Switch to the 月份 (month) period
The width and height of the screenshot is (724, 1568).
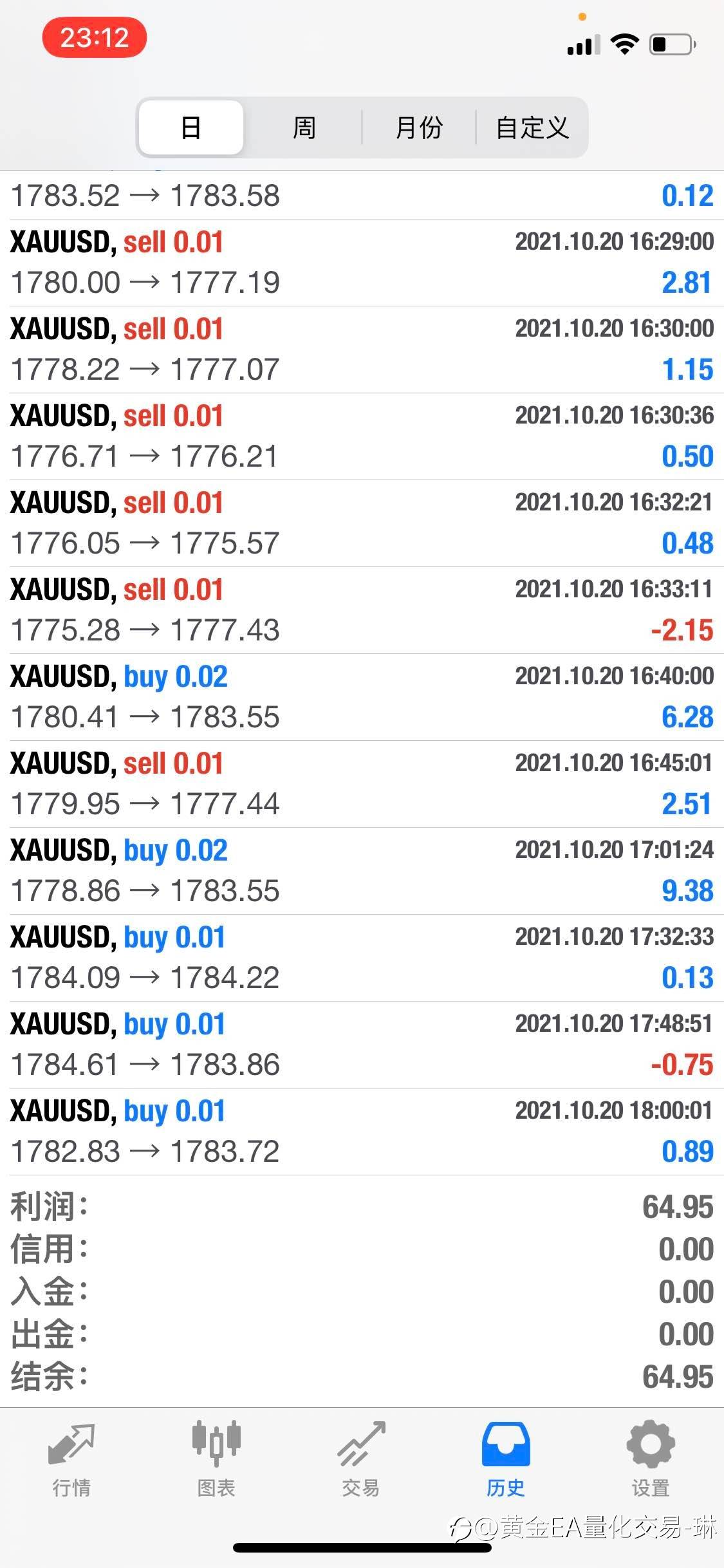click(x=419, y=127)
